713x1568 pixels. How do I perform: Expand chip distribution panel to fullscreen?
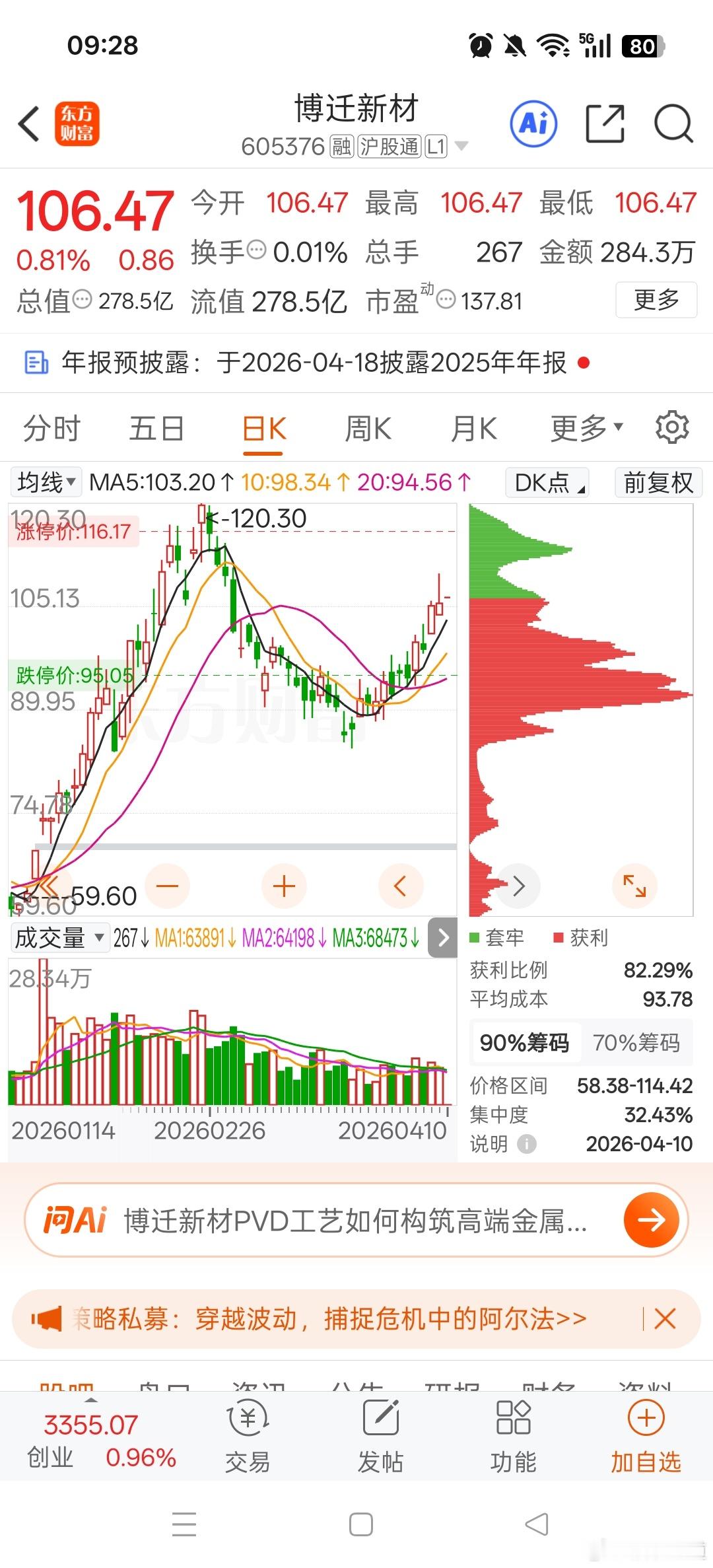click(x=634, y=886)
